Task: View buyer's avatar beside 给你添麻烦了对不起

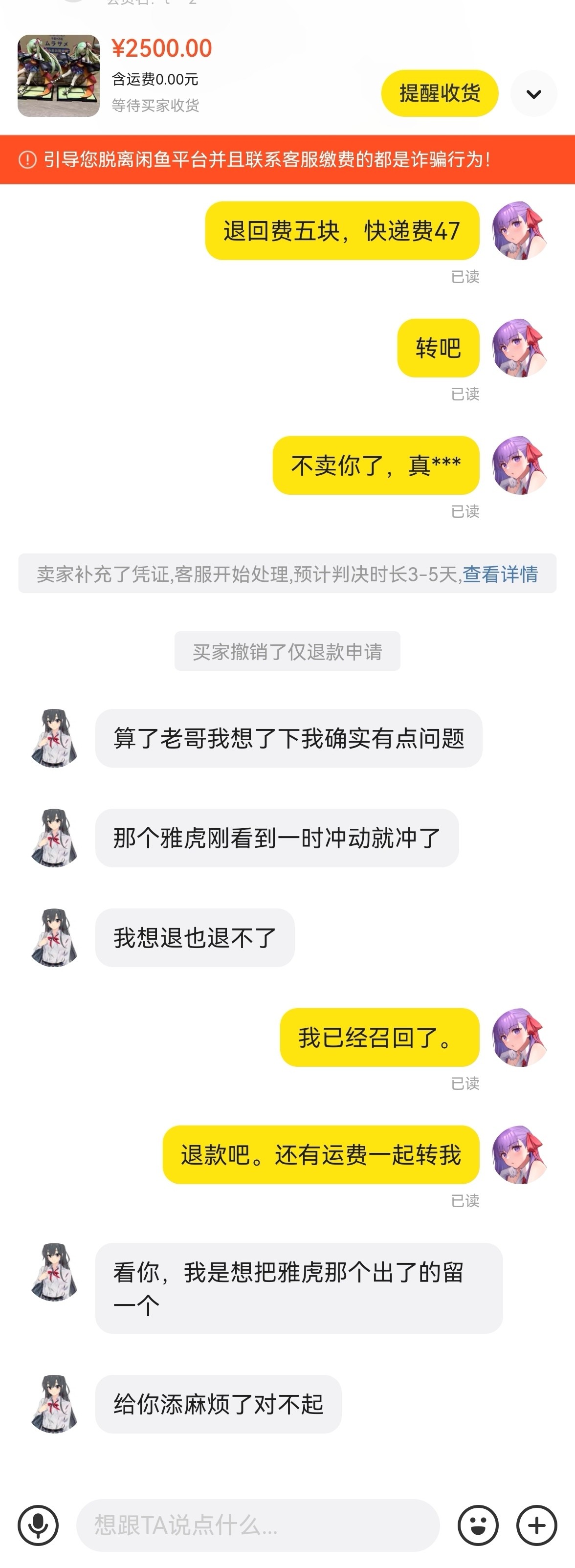Action: (55, 1403)
